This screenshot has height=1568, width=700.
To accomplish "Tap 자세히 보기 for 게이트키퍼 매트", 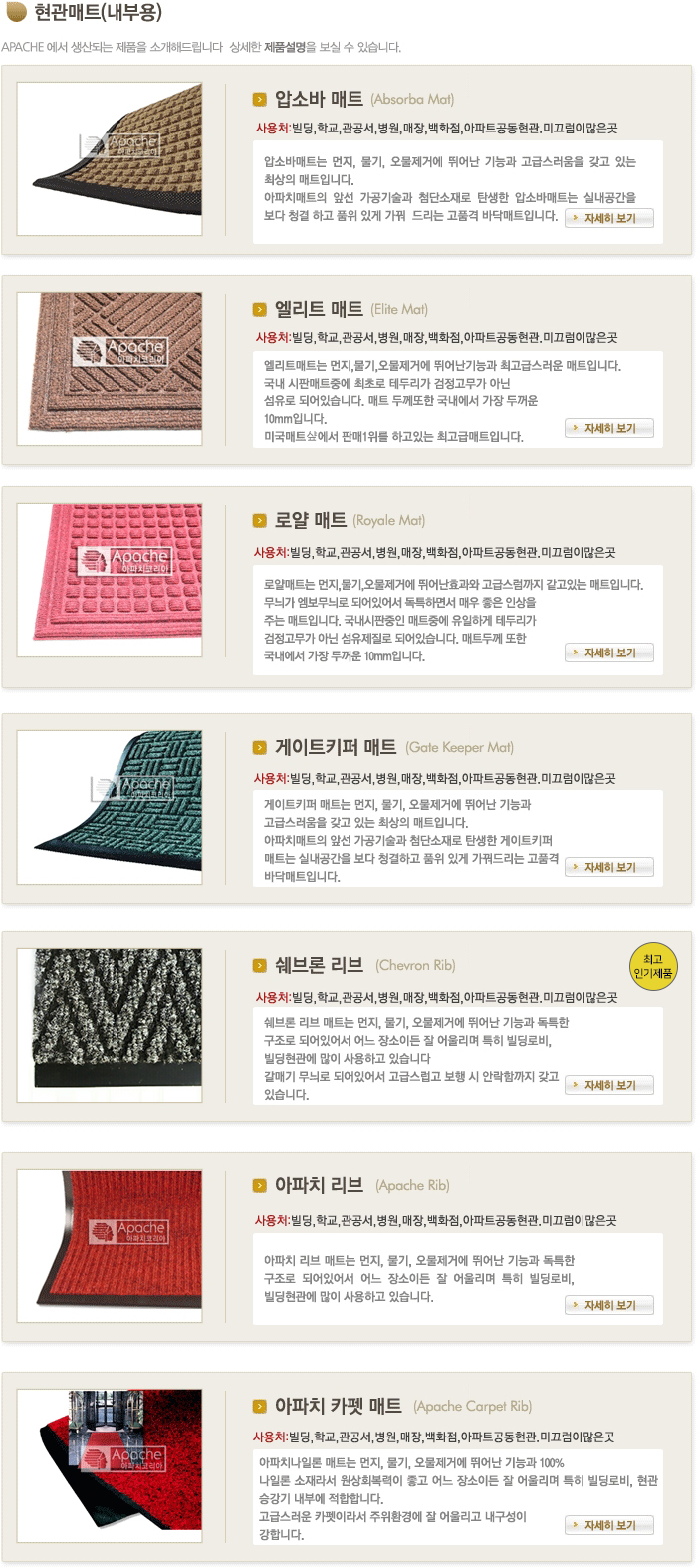I will (608, 867).
